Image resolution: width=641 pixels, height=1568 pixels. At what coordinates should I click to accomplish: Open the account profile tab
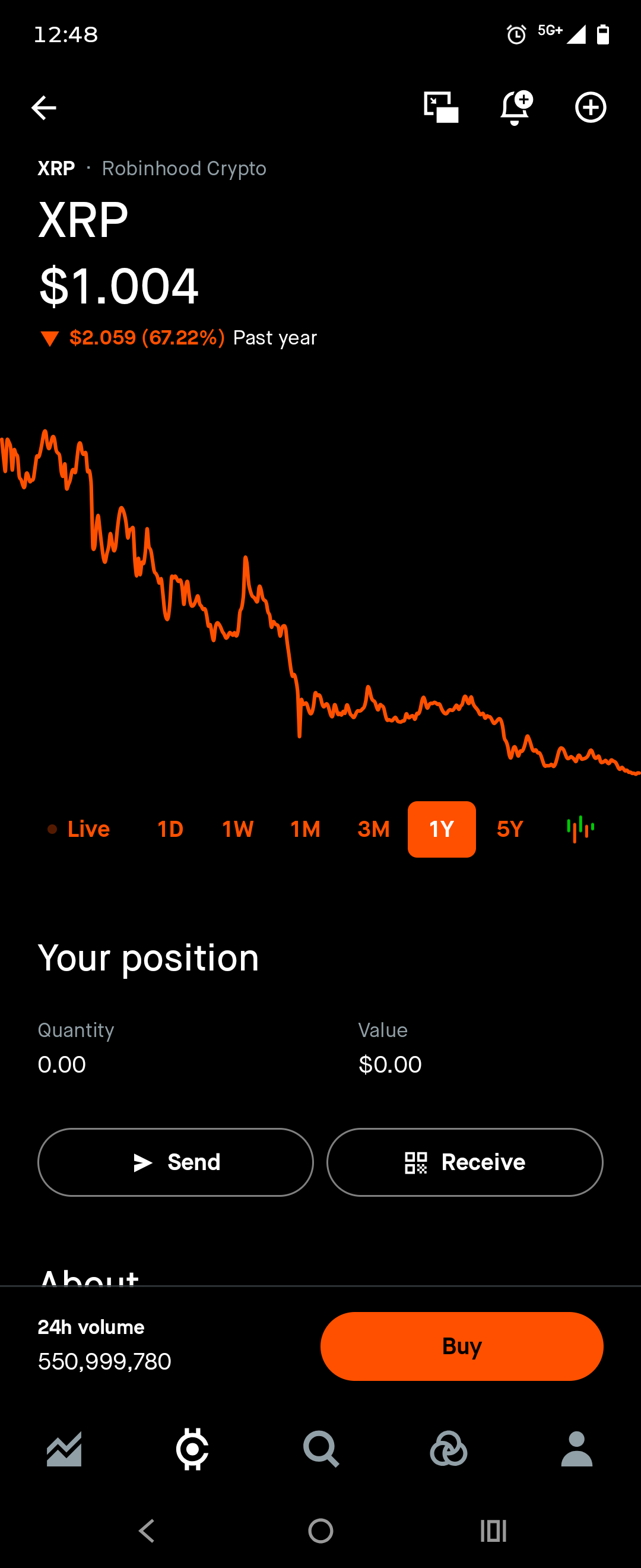pos(576,1449)
